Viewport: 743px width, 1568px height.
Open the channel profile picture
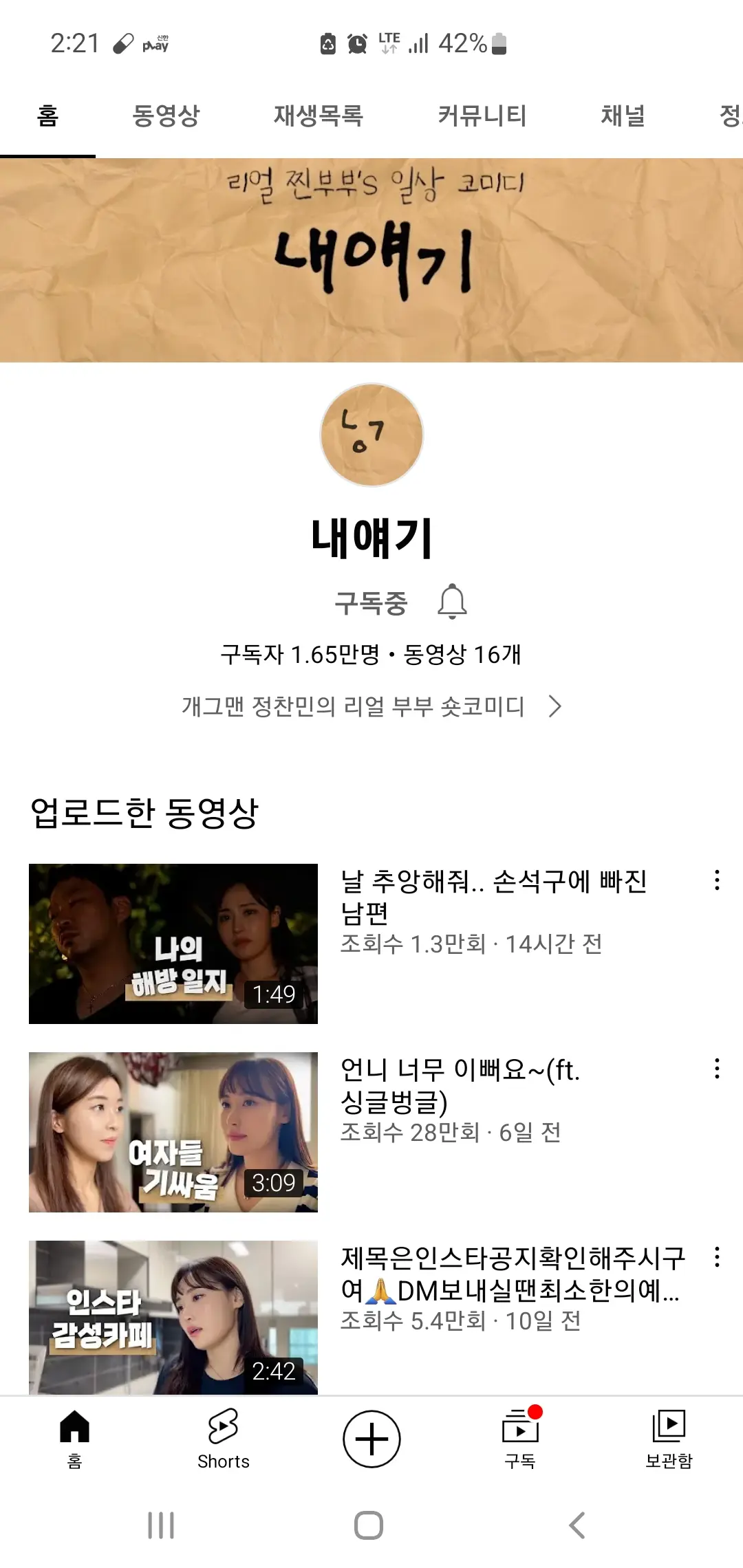(x=370, y=433)
